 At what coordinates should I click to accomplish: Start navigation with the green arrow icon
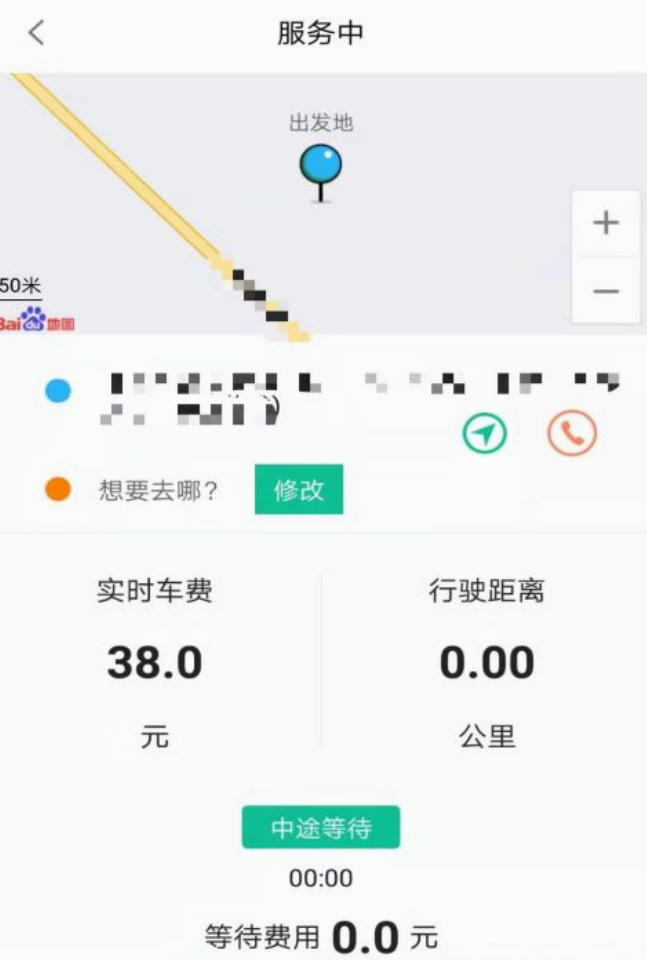tap(484, 434)
